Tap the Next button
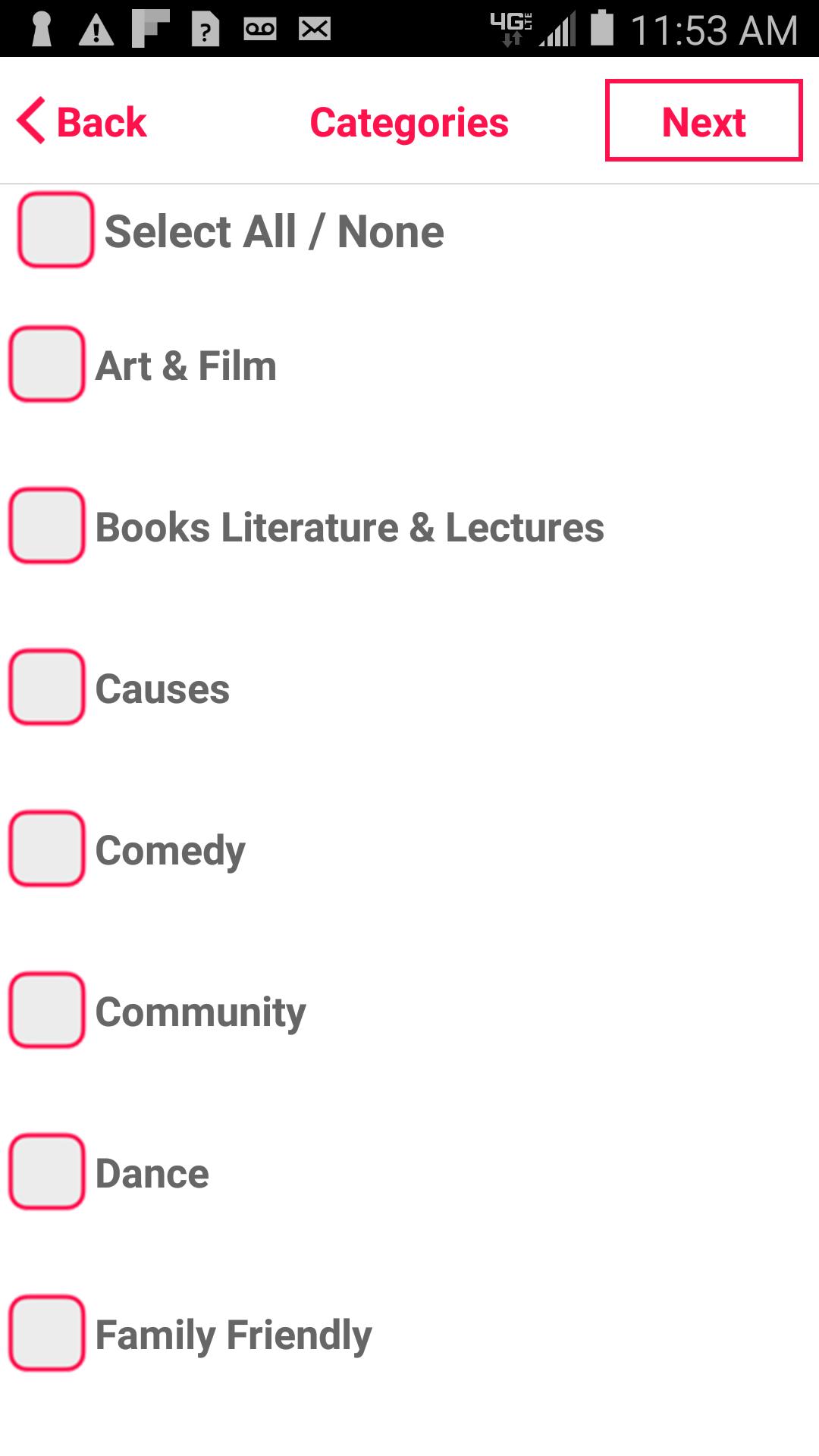 (x=704, y=121)
